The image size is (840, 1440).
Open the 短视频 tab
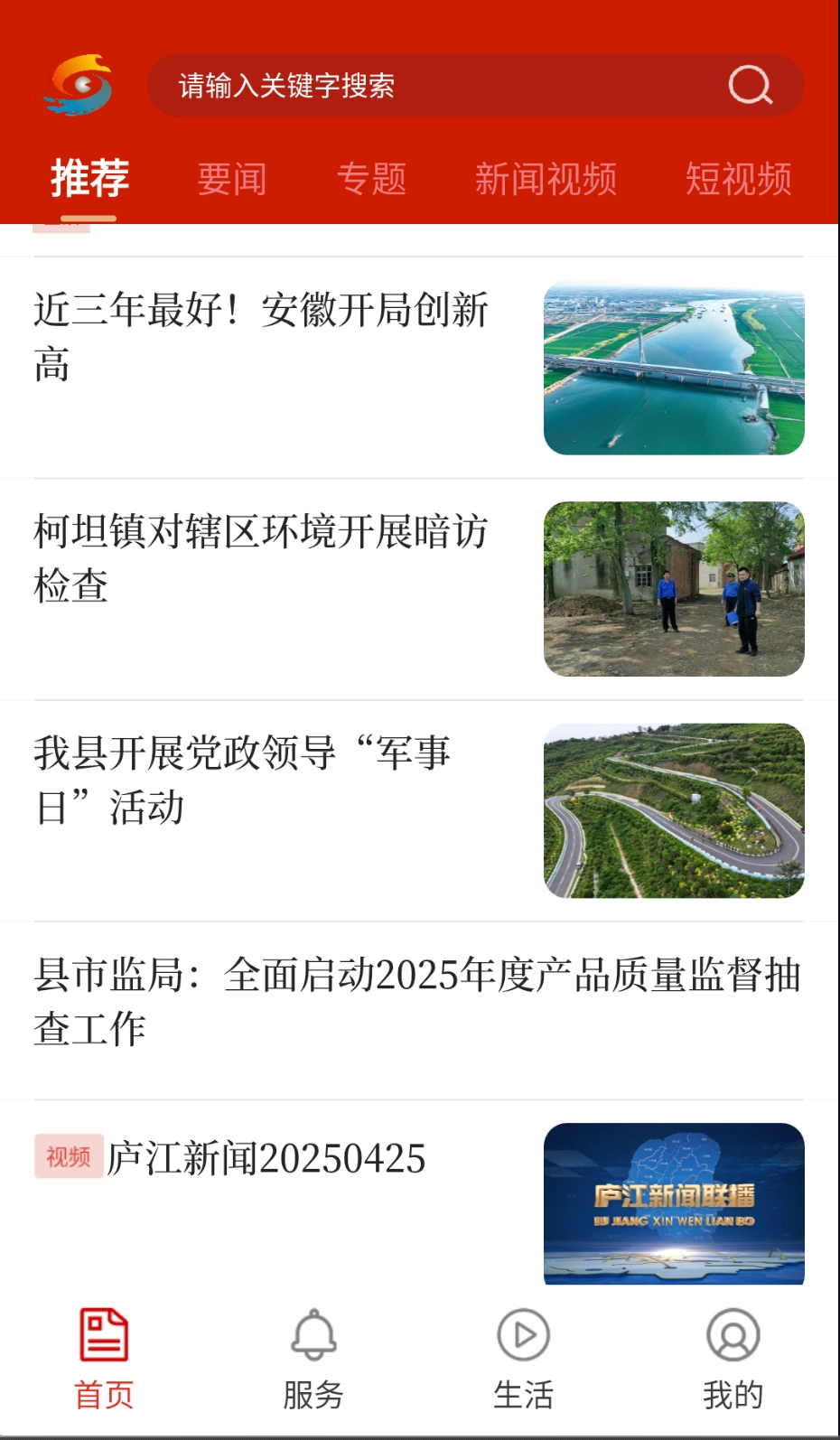738,180
